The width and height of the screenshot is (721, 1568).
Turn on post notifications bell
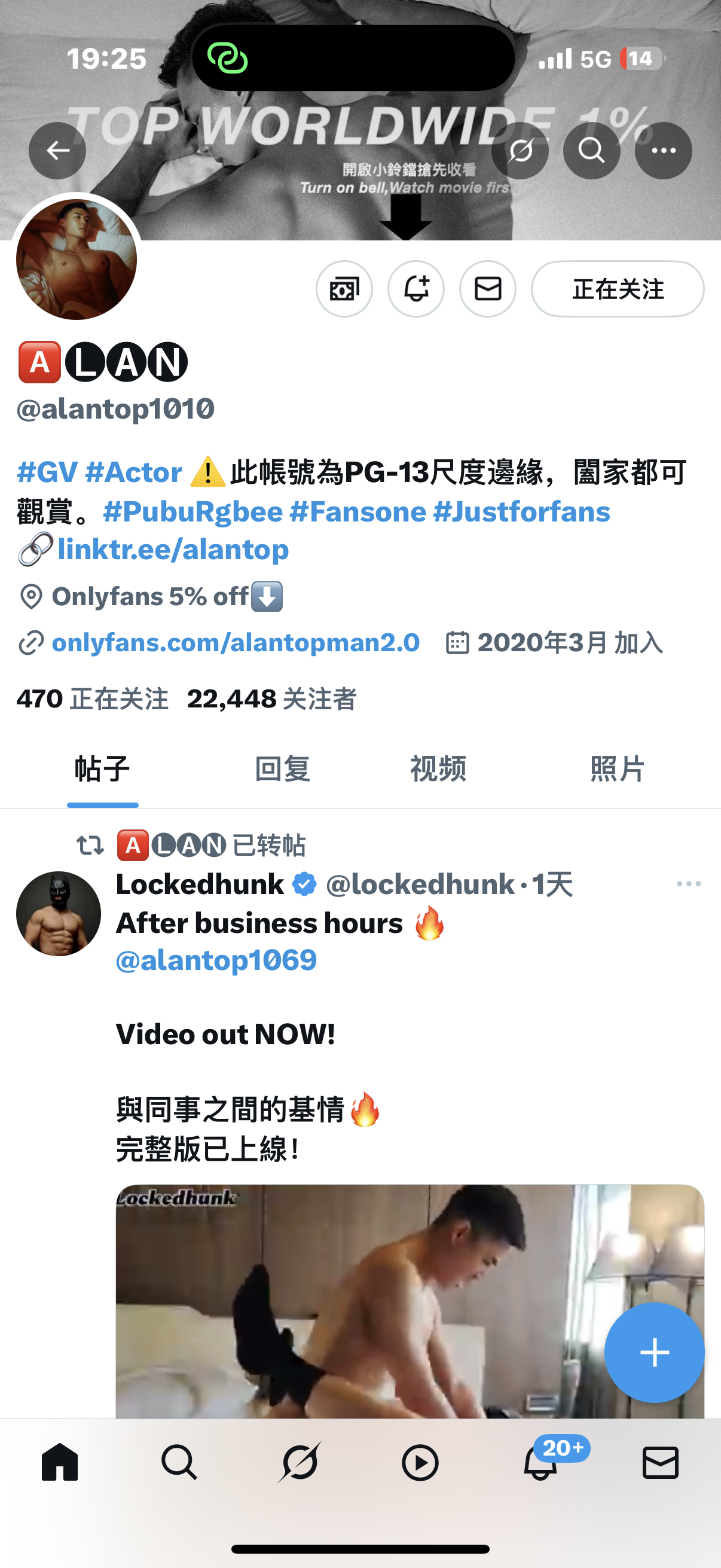point(416,289)
